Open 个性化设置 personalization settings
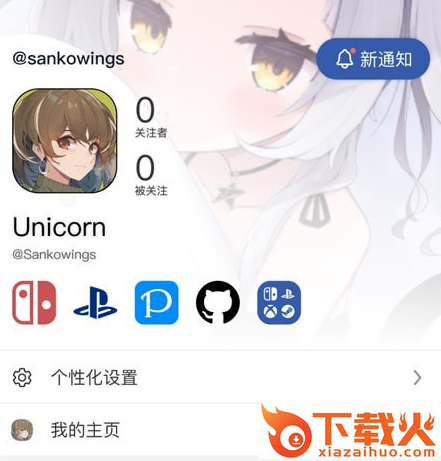Screen dimensions: 441x461 click(x=220, y=377)
